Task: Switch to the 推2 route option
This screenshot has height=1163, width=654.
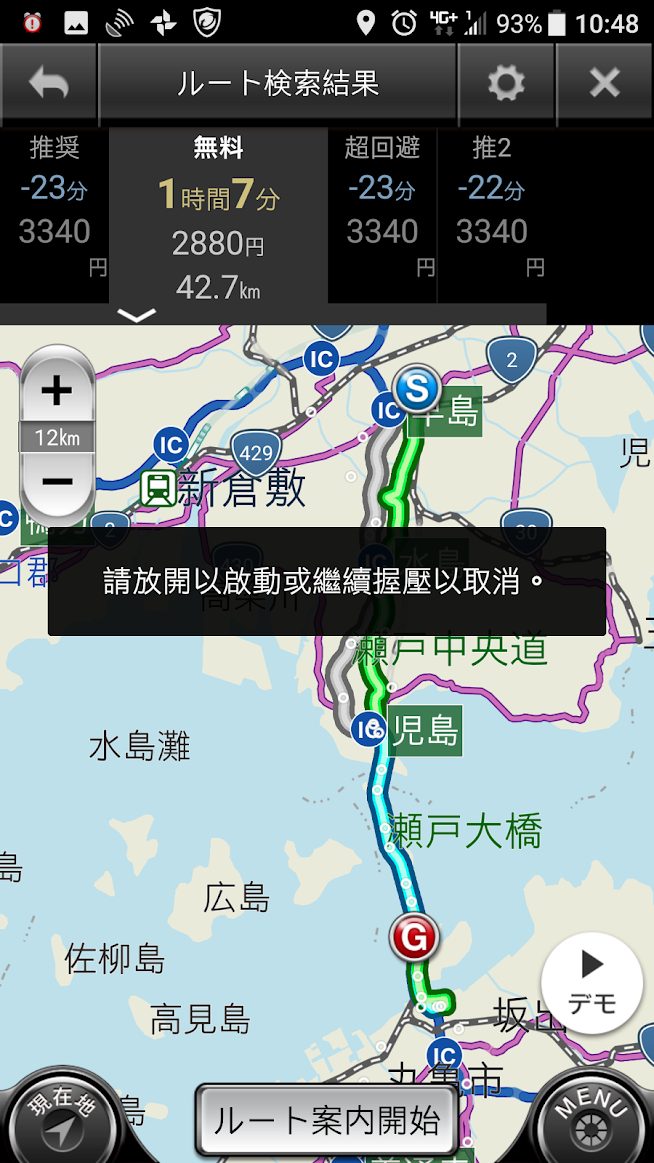Action: (491, 210)
